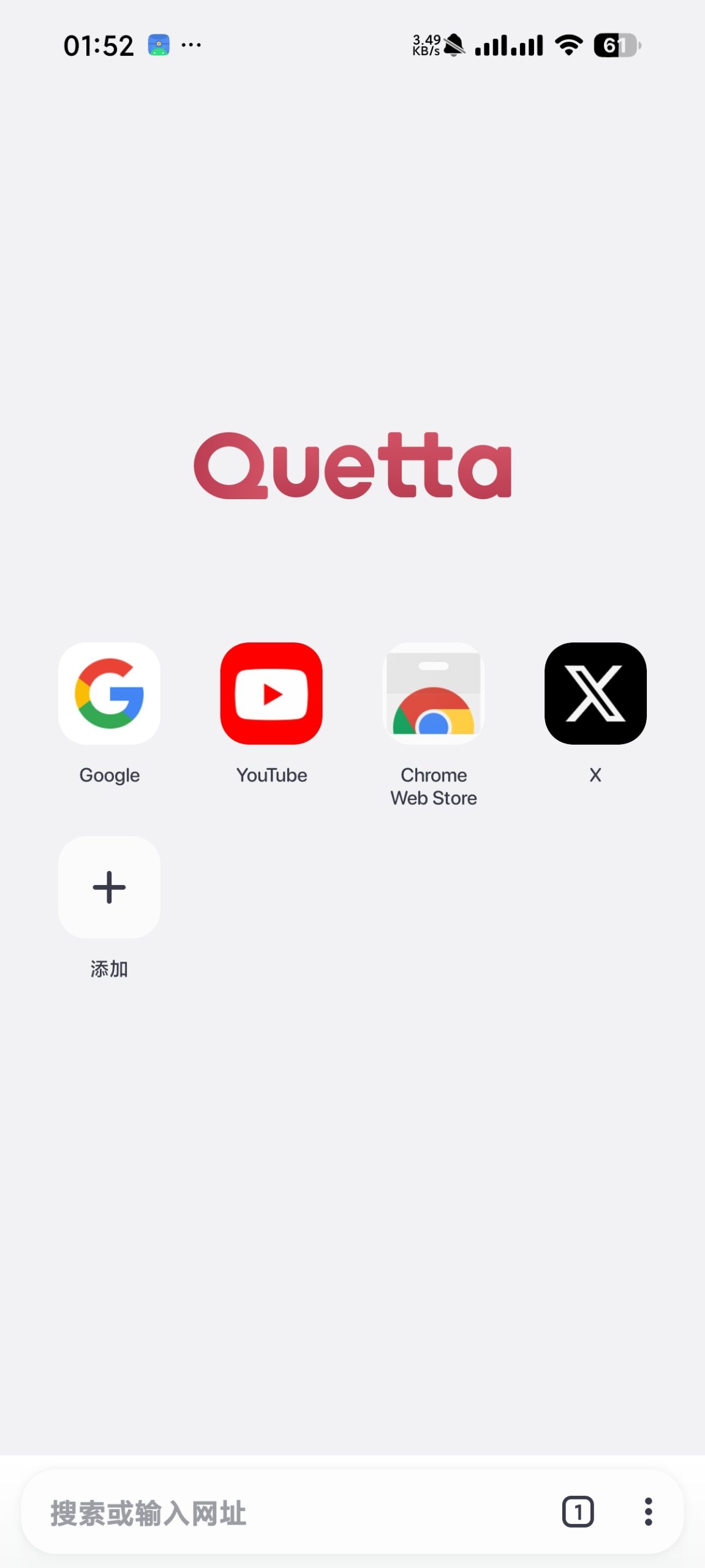Screen dimensions: 705x1568
Task: Tap the clock showing 01:52
Action: point(99,44)
